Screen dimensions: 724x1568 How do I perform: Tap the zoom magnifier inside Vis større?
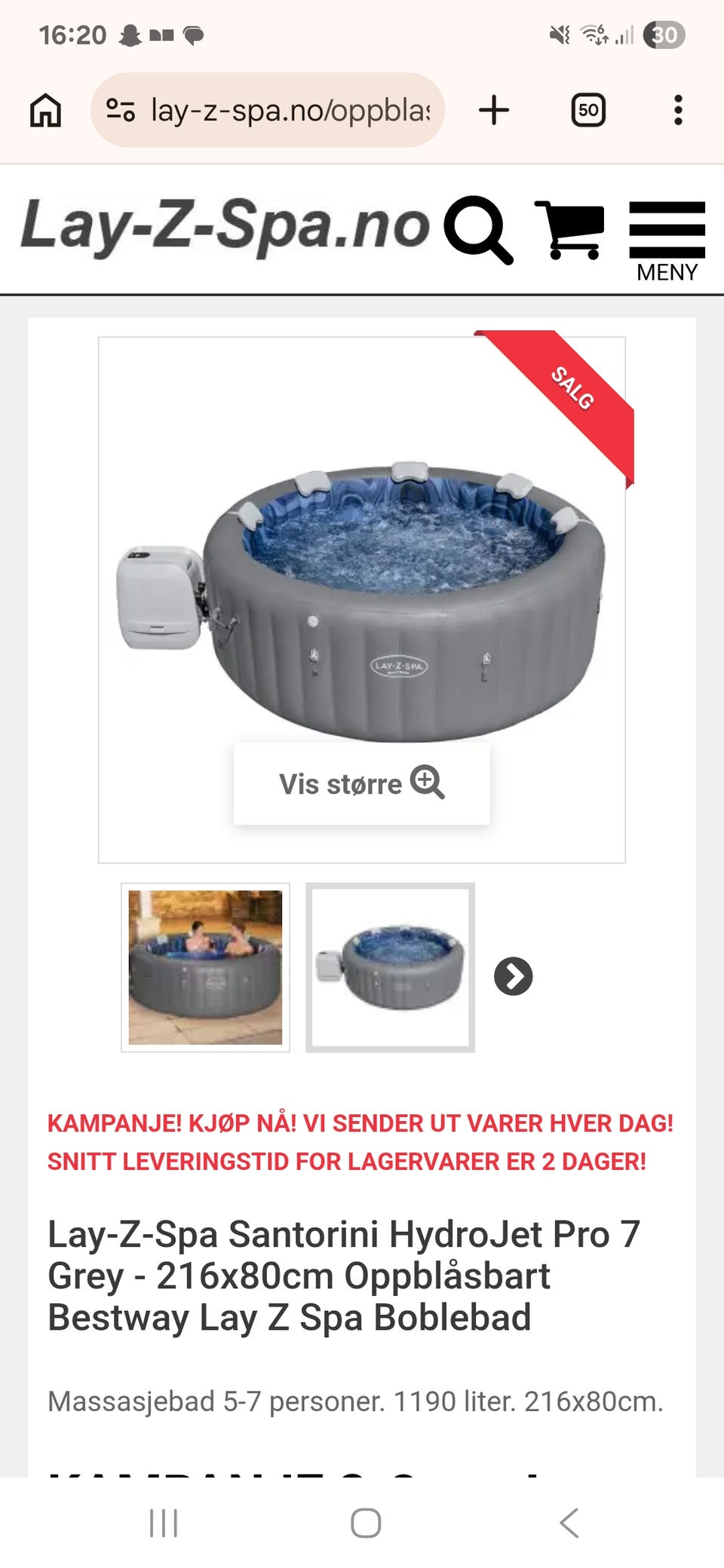click(430, 784)
